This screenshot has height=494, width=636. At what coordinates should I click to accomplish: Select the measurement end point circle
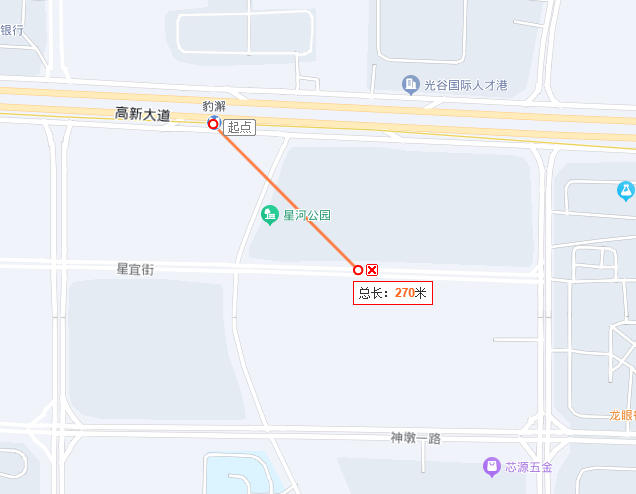[x=358, y=269]
